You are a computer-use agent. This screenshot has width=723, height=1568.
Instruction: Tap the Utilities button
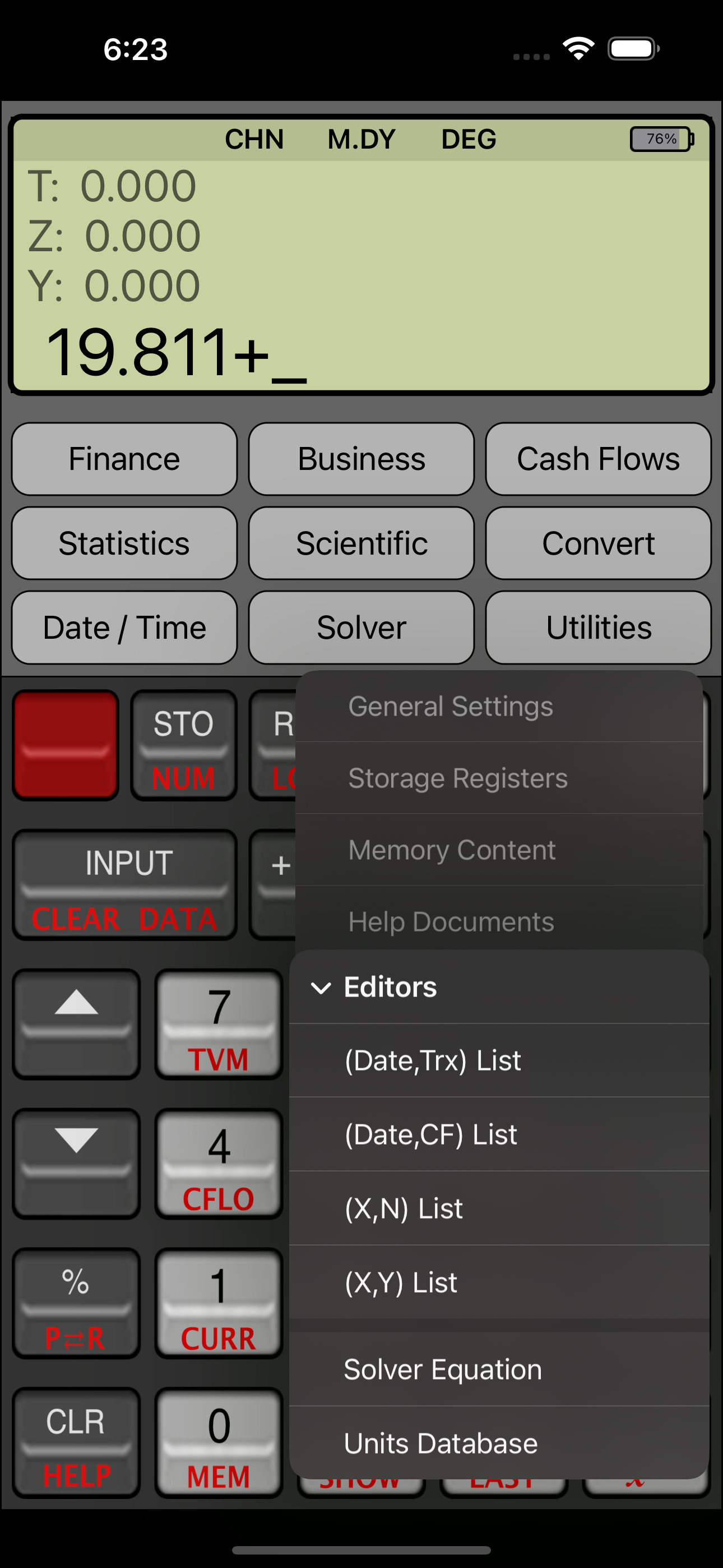[x=598, y=628]
